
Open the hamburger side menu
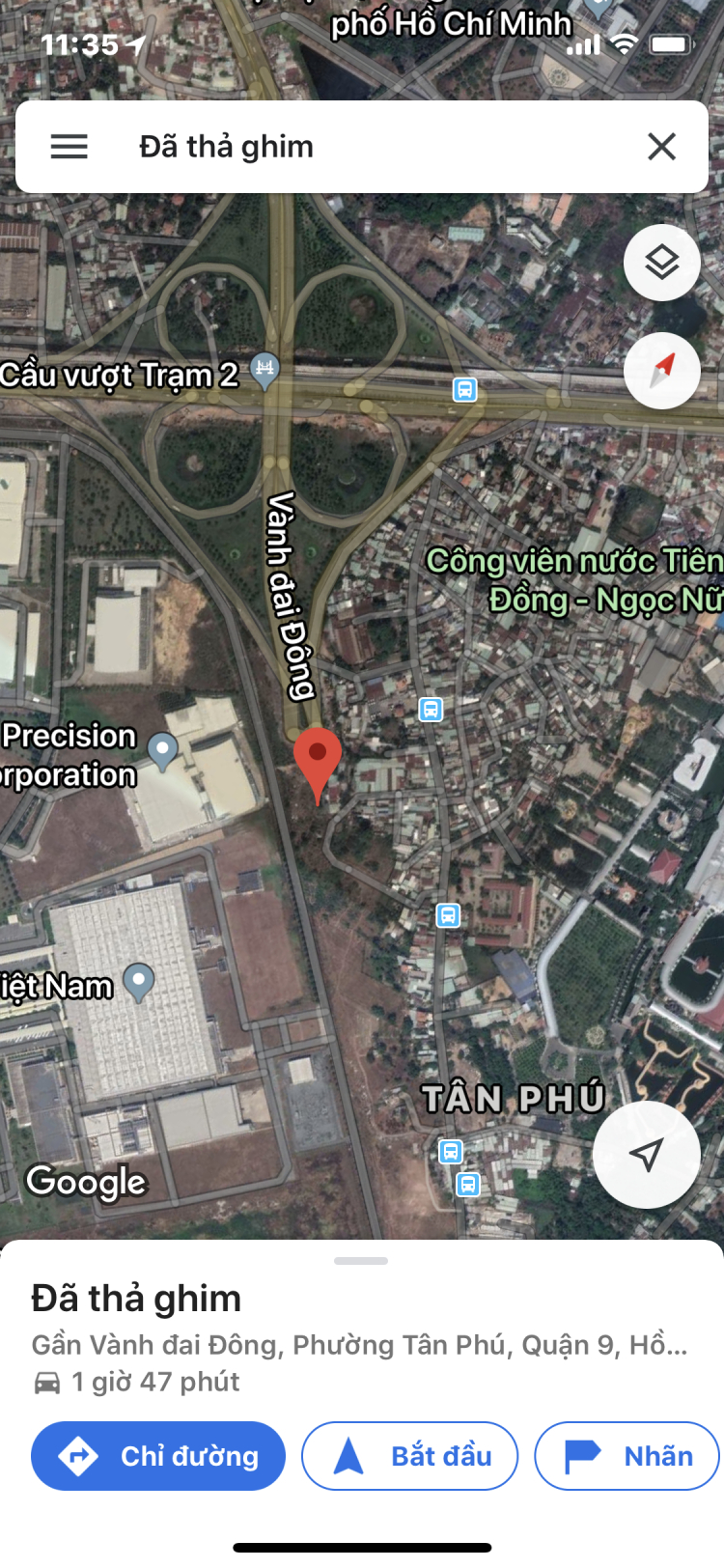coord(69,147)
